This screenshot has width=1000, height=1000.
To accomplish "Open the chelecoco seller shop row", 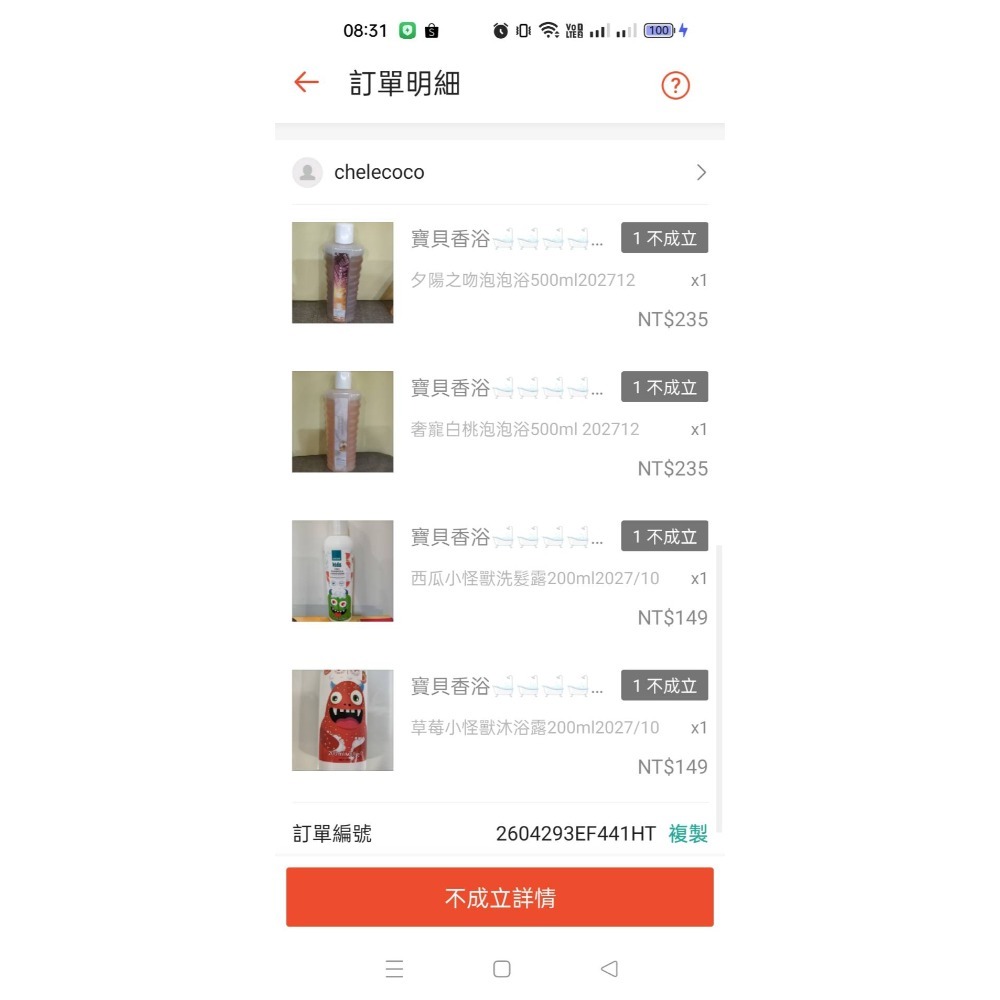I will [x=500, y=172].
